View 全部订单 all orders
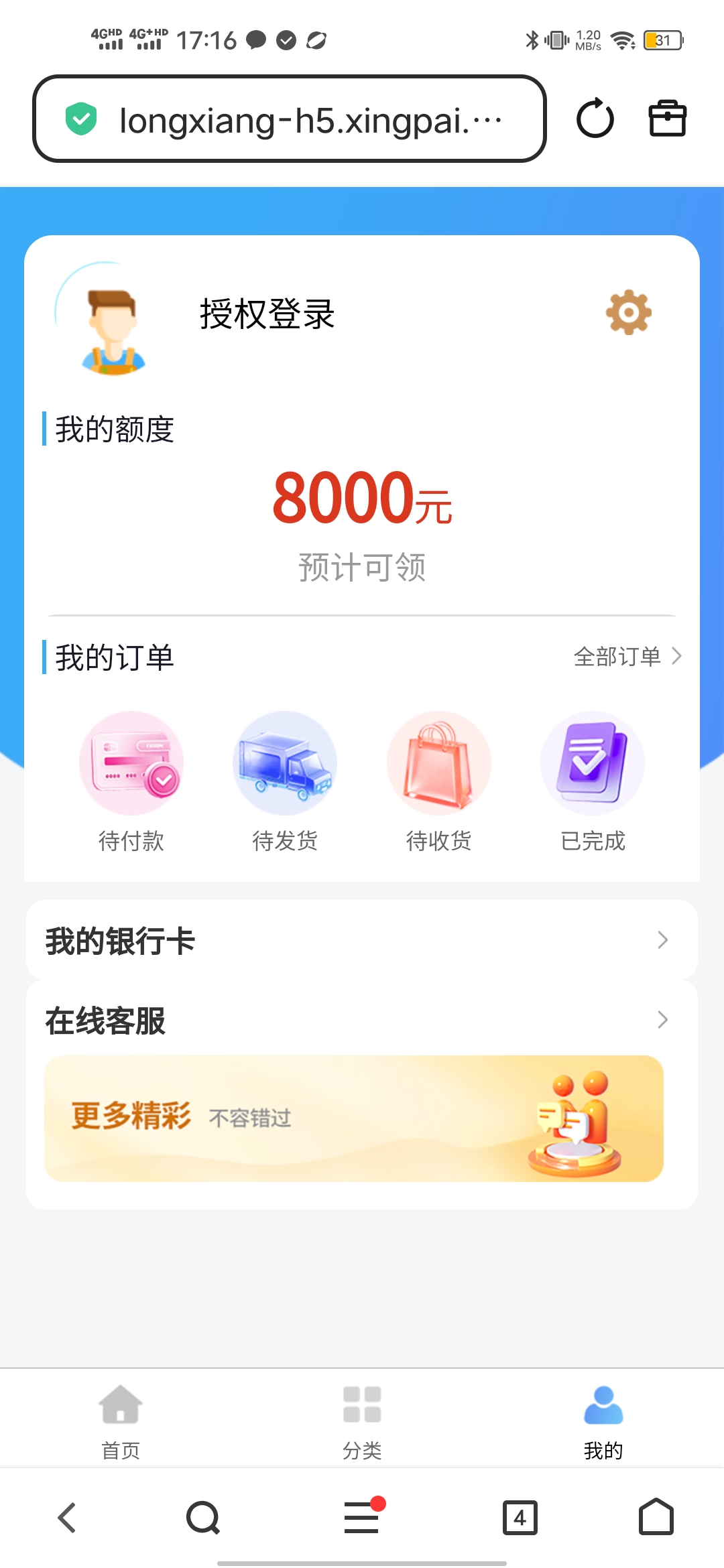Image resolution: width=724 pixels, height=1568 pixels. coord(627,657)
